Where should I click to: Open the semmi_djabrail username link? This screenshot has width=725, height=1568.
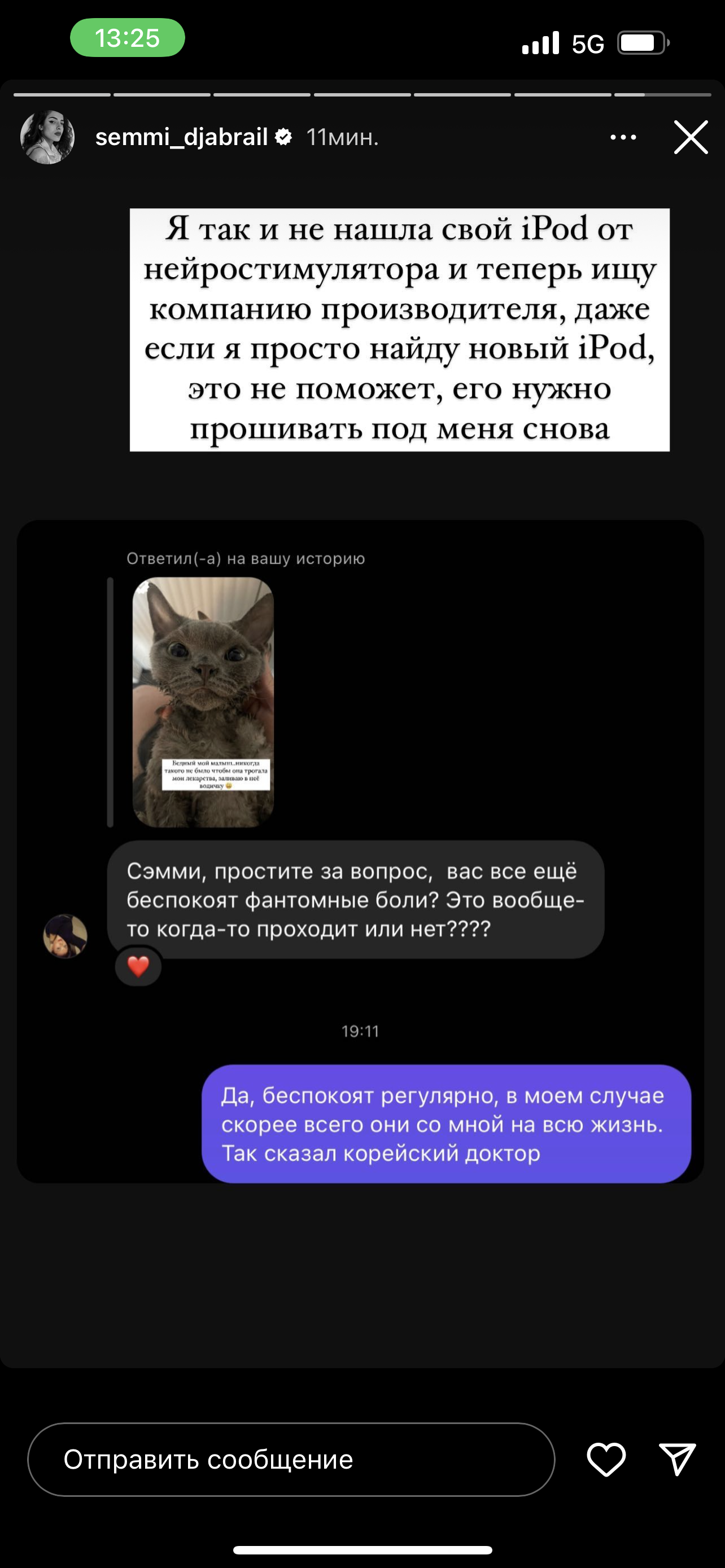181,137
